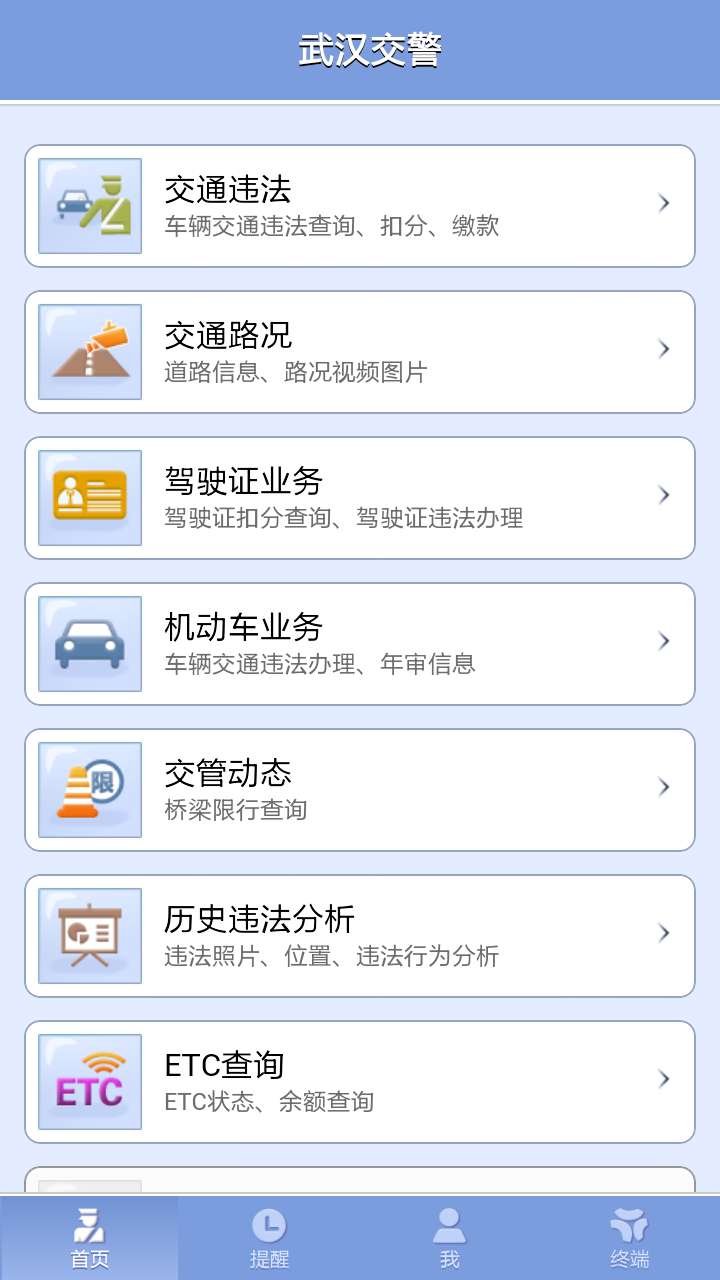Go to the 我 profile tab

(449, 1238)
